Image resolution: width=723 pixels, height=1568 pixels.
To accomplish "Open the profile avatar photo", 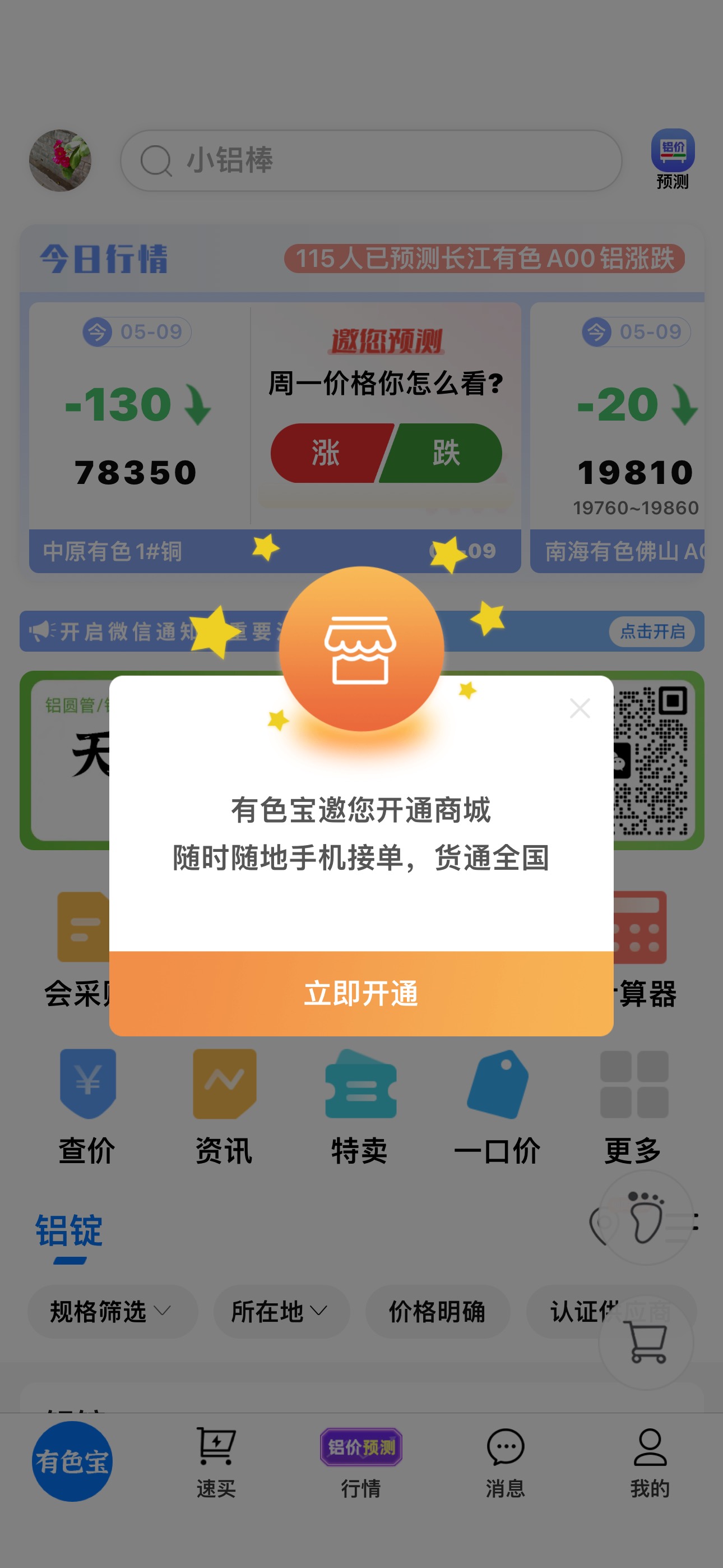I will (x=61, y=161).
